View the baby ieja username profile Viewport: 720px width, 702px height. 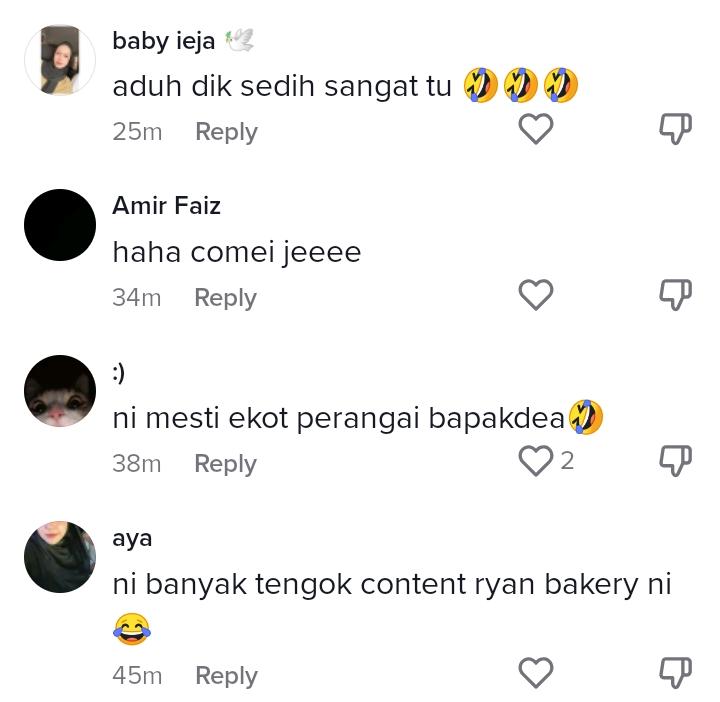click(x=163, y=41)
